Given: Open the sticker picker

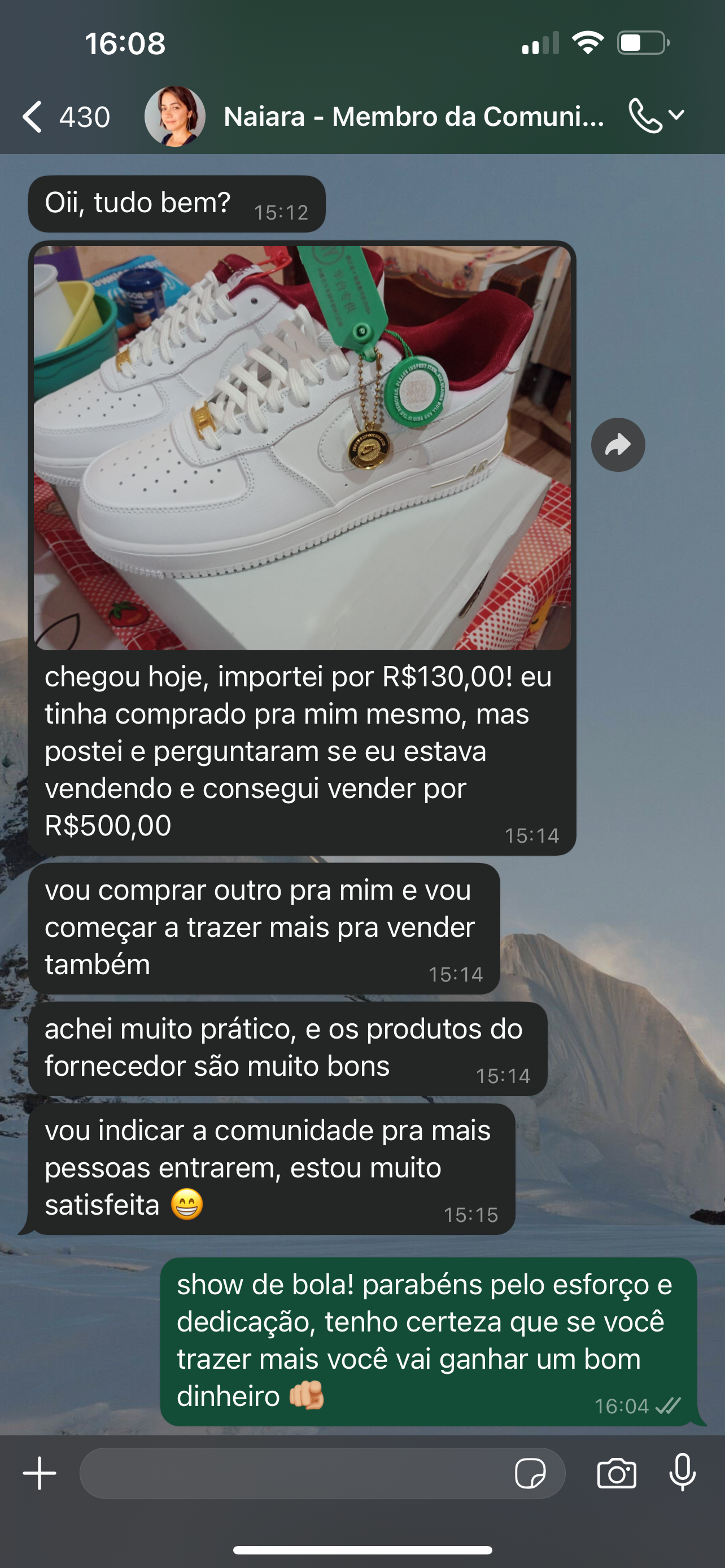Looking at the screenshot, I should (530, 1474).
